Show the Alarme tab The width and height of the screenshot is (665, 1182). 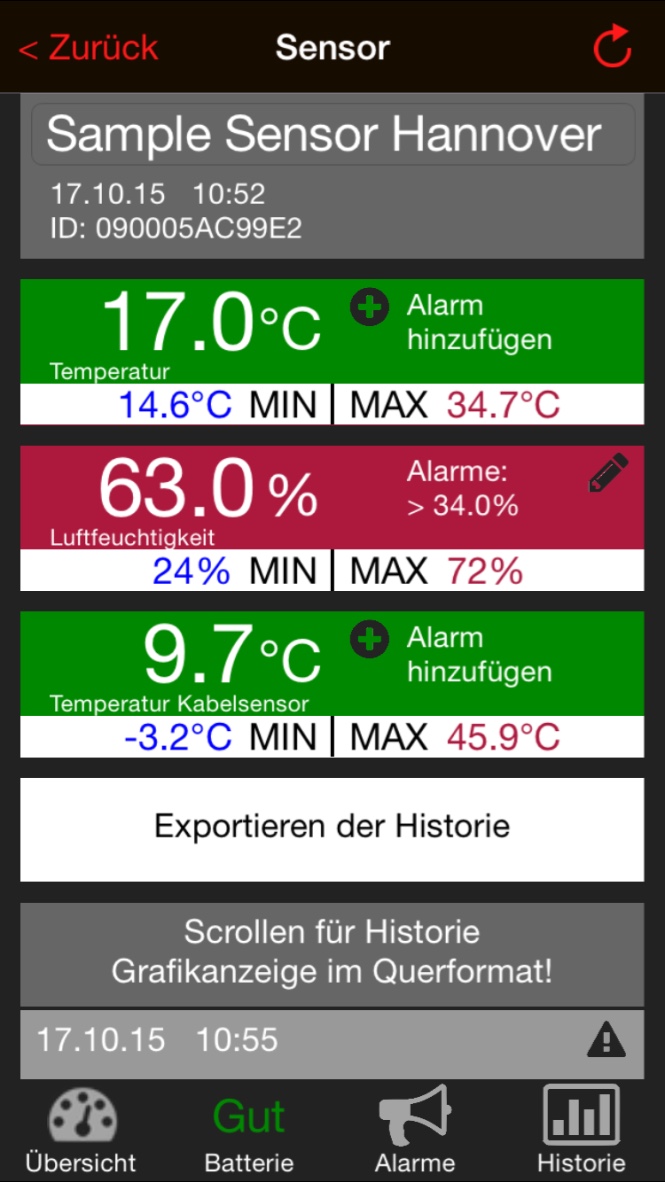pyautogui.click(x=415, y=1131)
